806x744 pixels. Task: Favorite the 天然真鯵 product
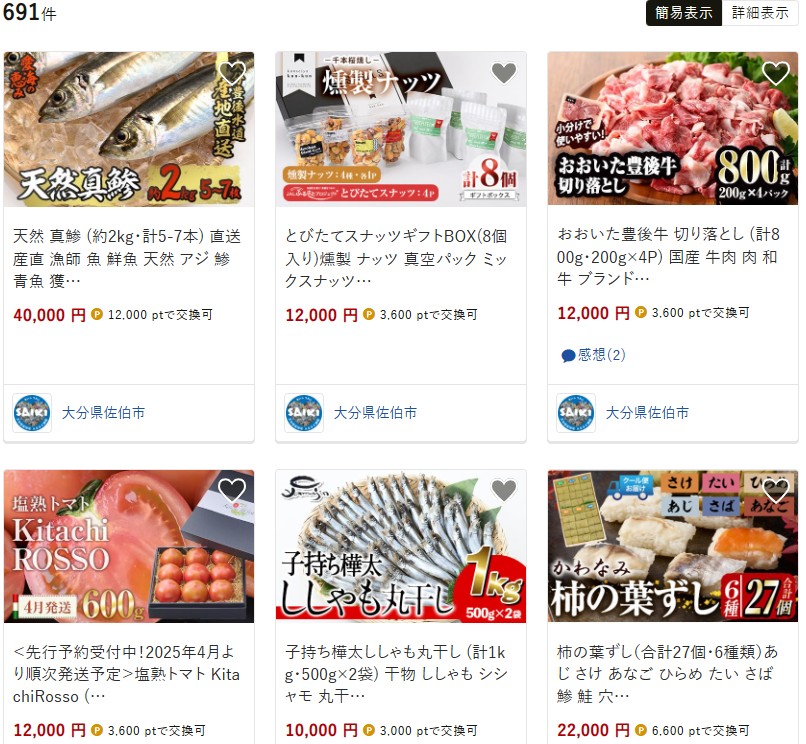click(232, 73)
